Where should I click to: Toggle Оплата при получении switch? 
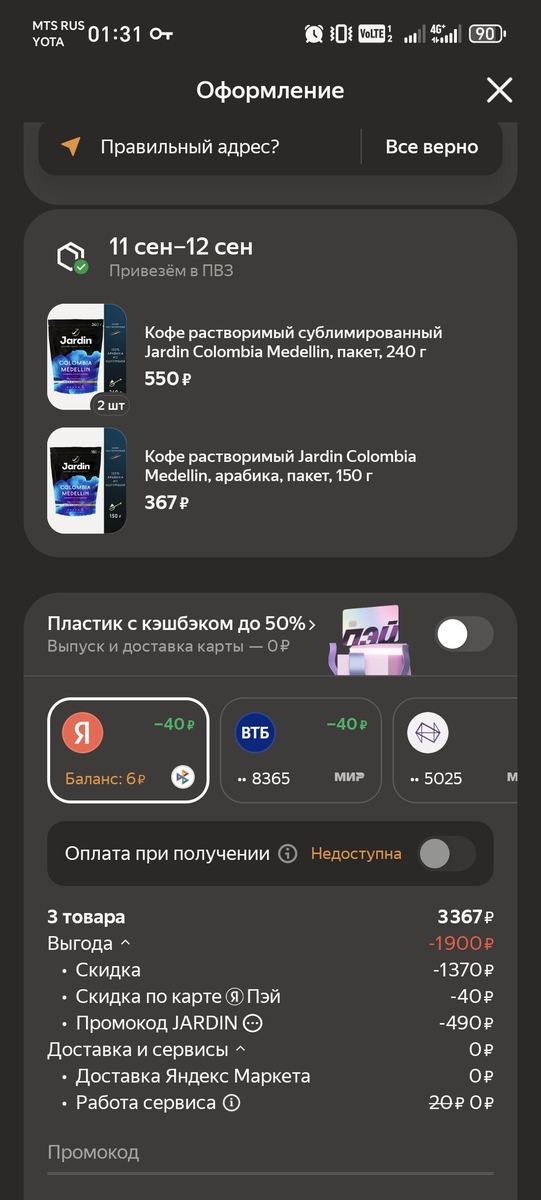pos(446,854)
